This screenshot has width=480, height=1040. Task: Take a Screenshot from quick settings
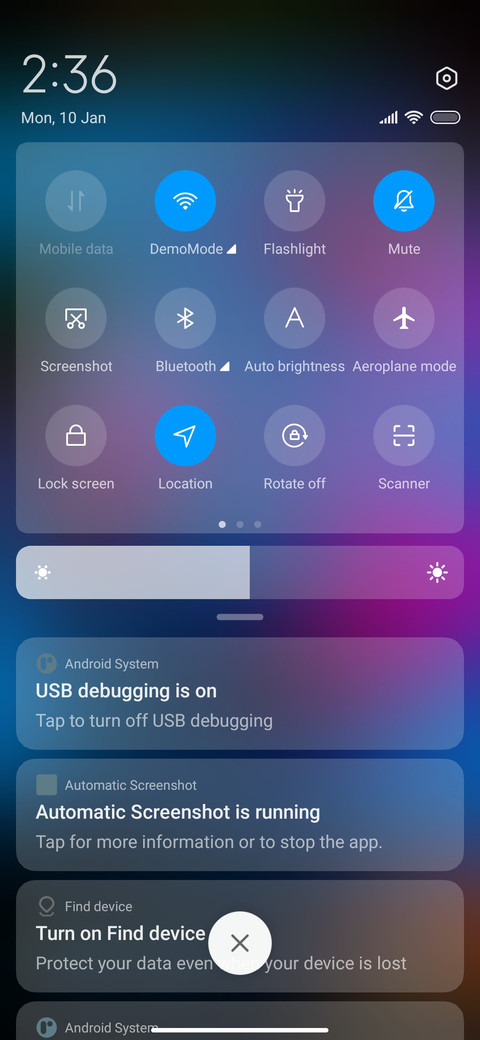point(76,318)
